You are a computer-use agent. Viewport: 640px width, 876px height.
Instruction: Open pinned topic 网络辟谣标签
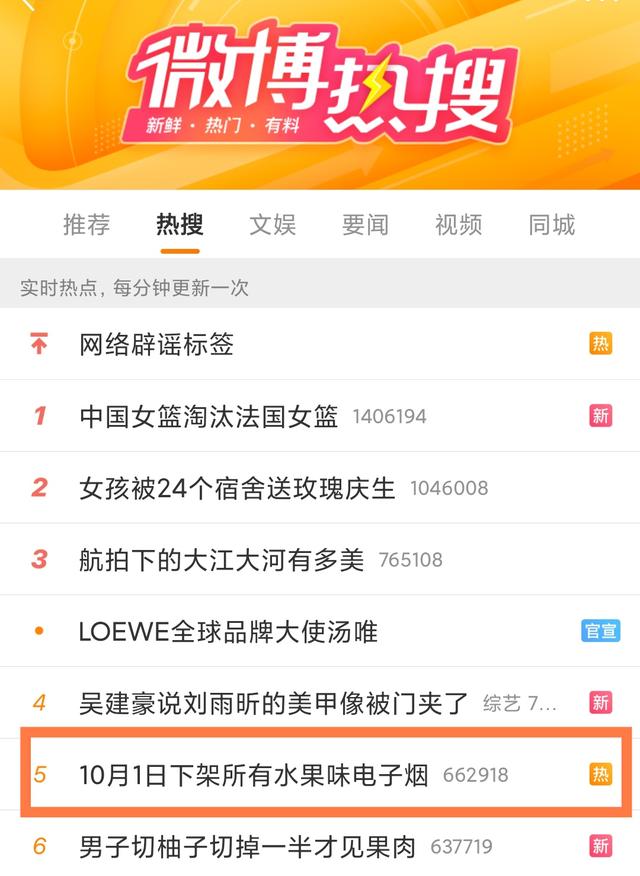pos(320,344)
